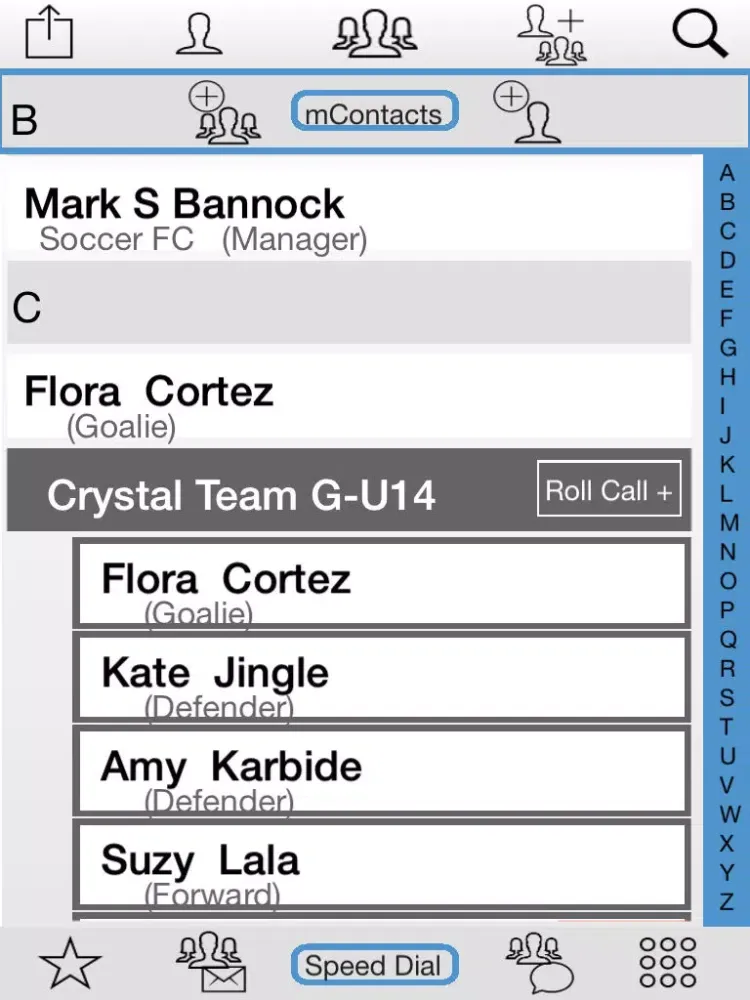Jump to letter M in the index
750x1000 pixels.
tap(727, 522)
